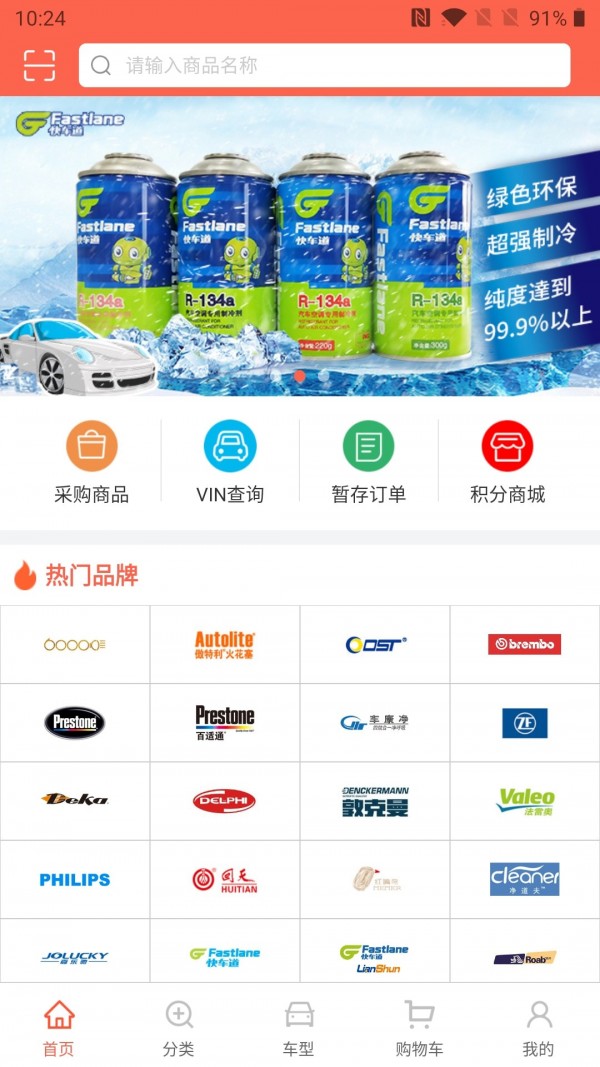This screenshot has height=1067, width=600.
Task: Select the Deka brand tile
Action: tap(75, 801)
